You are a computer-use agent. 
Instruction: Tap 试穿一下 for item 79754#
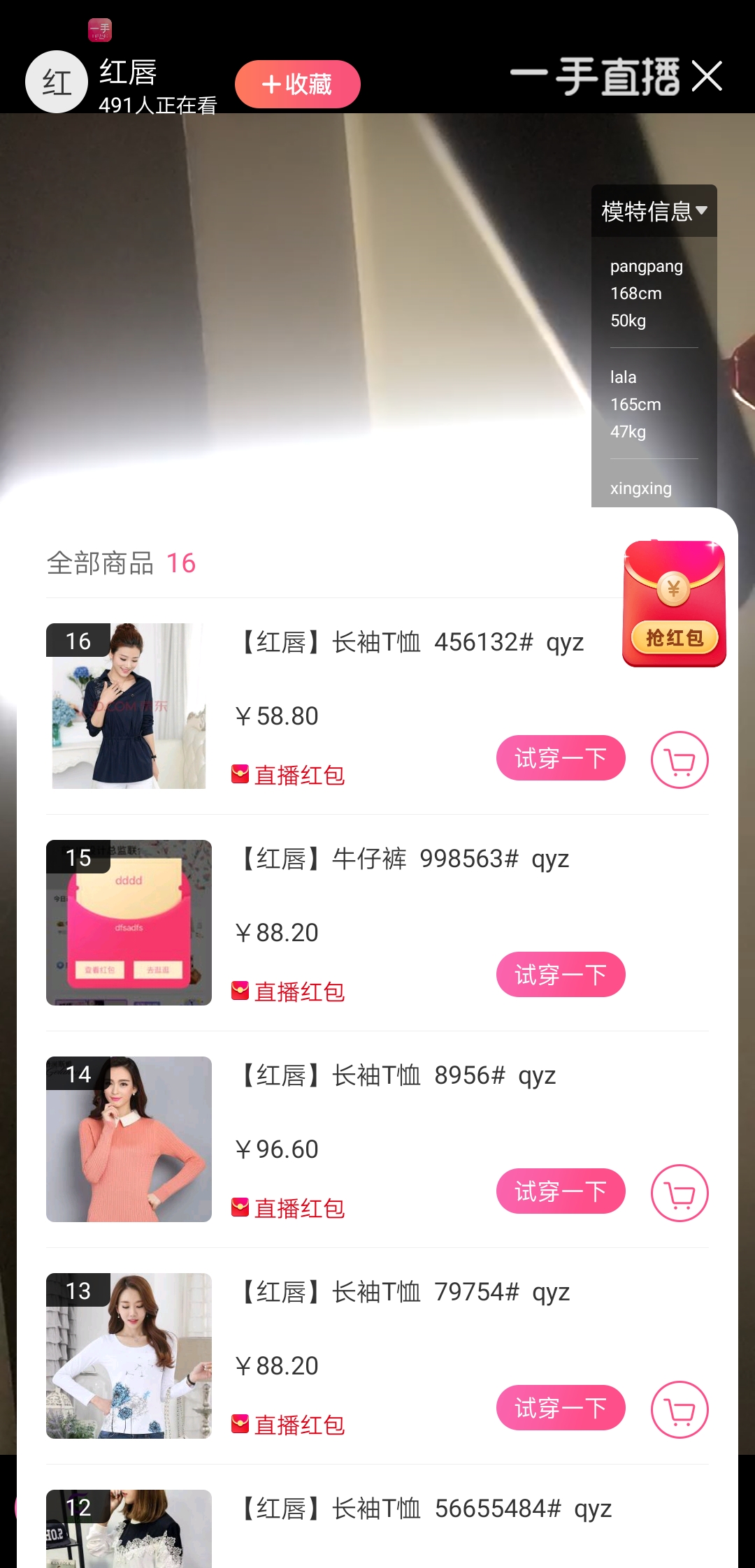pyautogui.click(x=561, y=1408)
